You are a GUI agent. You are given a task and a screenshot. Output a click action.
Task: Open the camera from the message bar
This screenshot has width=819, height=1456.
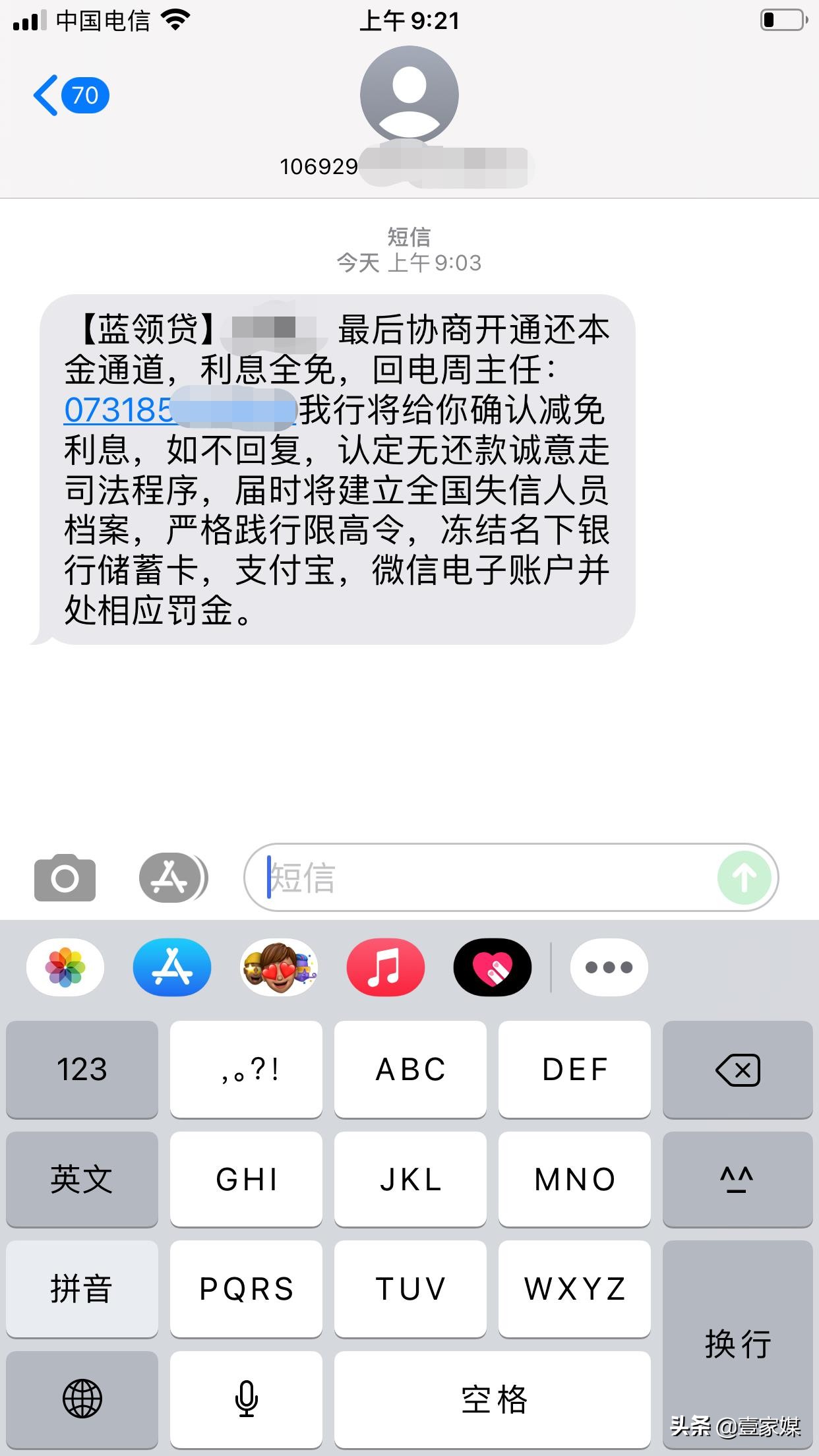coord(64,877)
